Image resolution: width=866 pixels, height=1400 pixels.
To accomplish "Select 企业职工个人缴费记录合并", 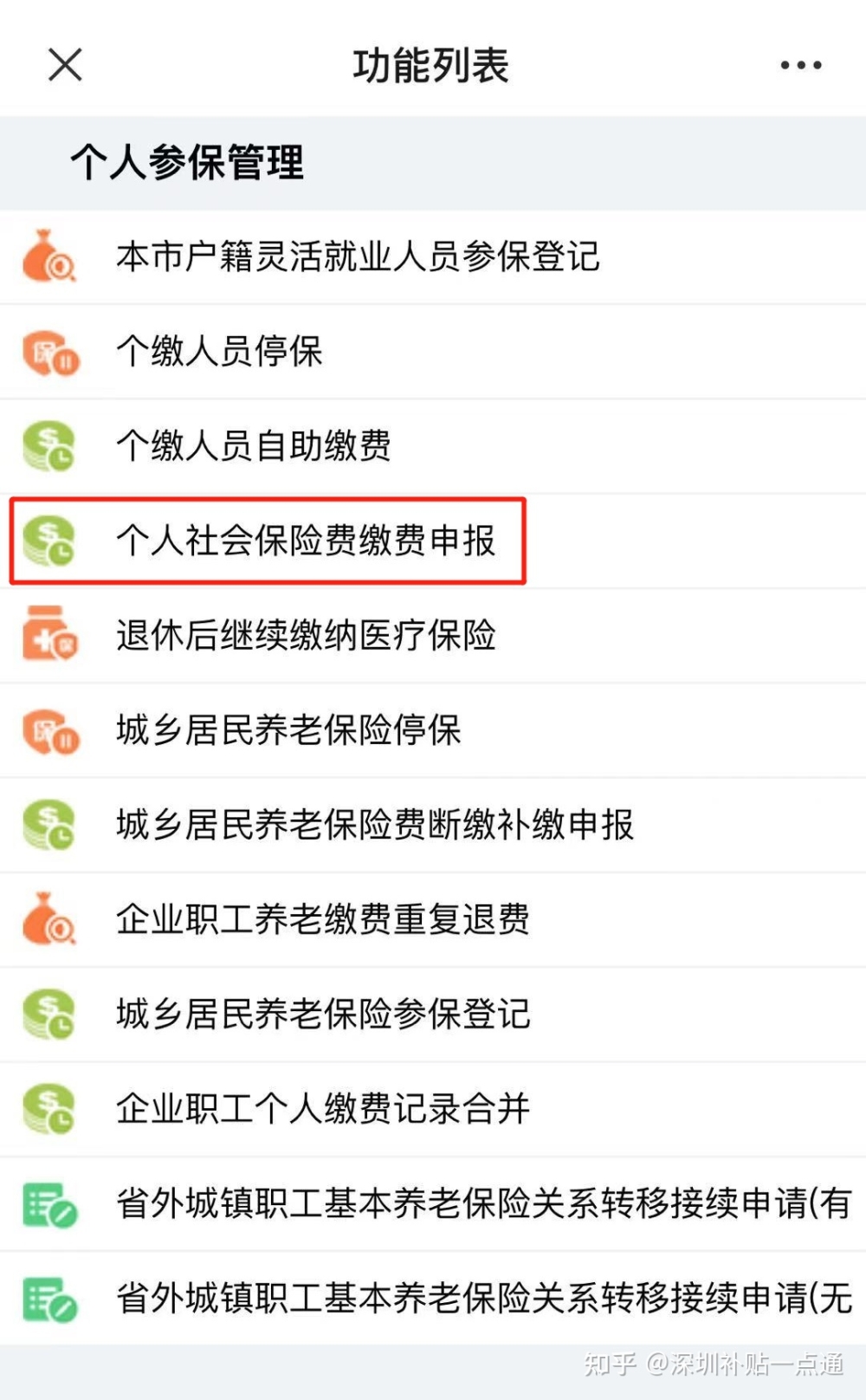I will [x=433, y=1109].
